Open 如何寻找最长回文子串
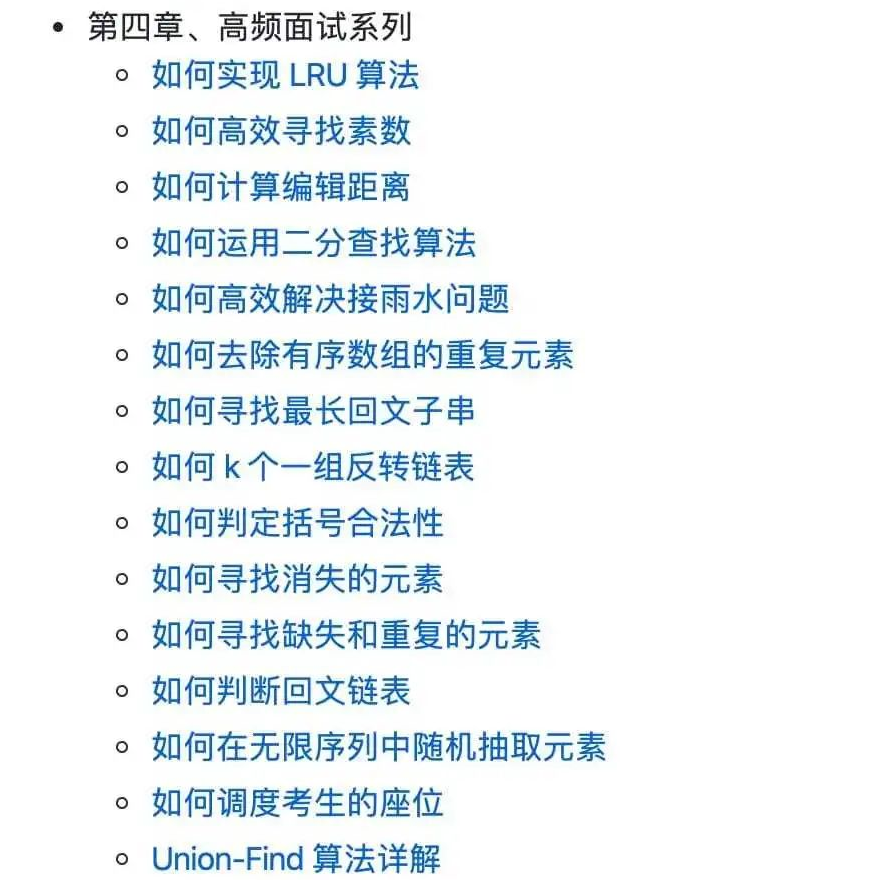Viewport: 892px width, 880px height. (313, 411)
